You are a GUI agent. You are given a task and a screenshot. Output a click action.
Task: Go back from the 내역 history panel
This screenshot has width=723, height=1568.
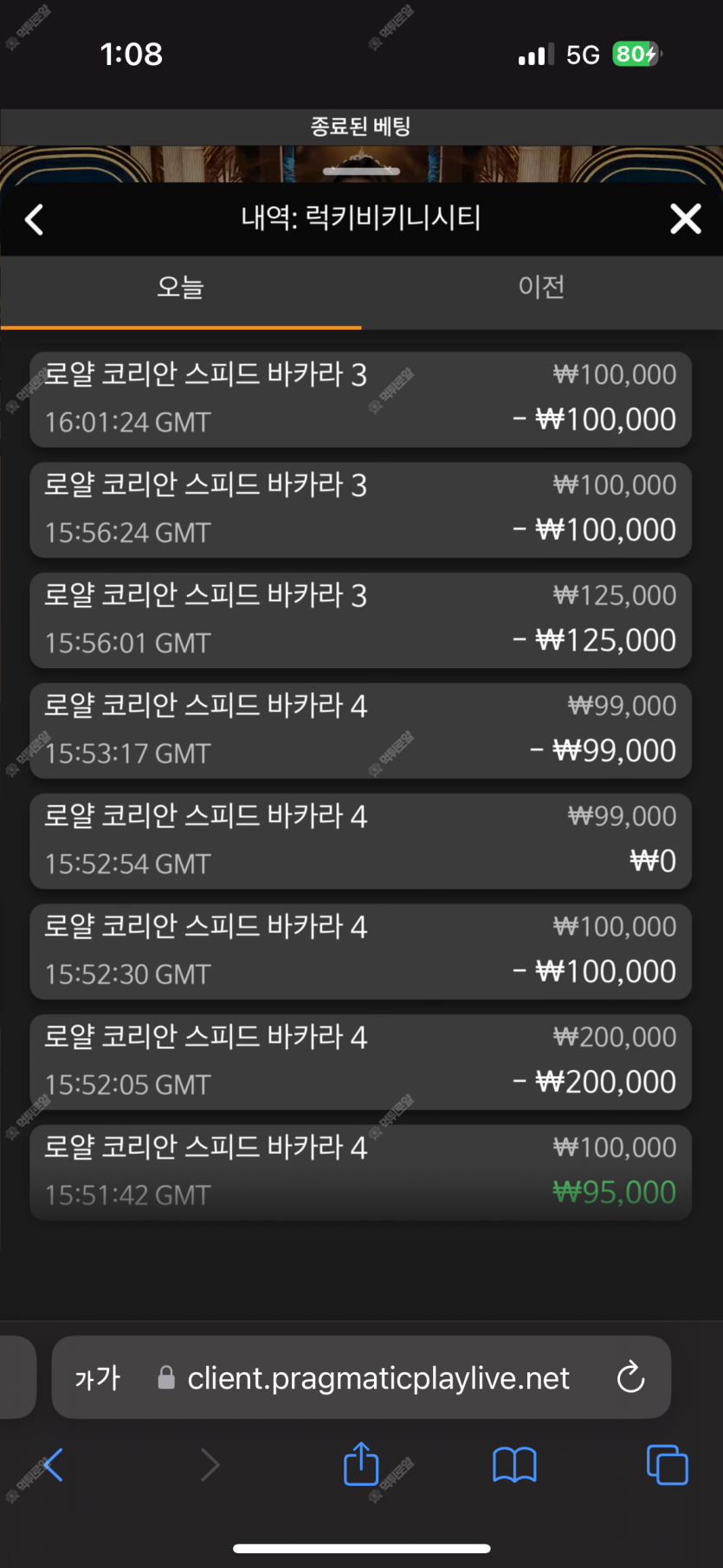(35, 219)
